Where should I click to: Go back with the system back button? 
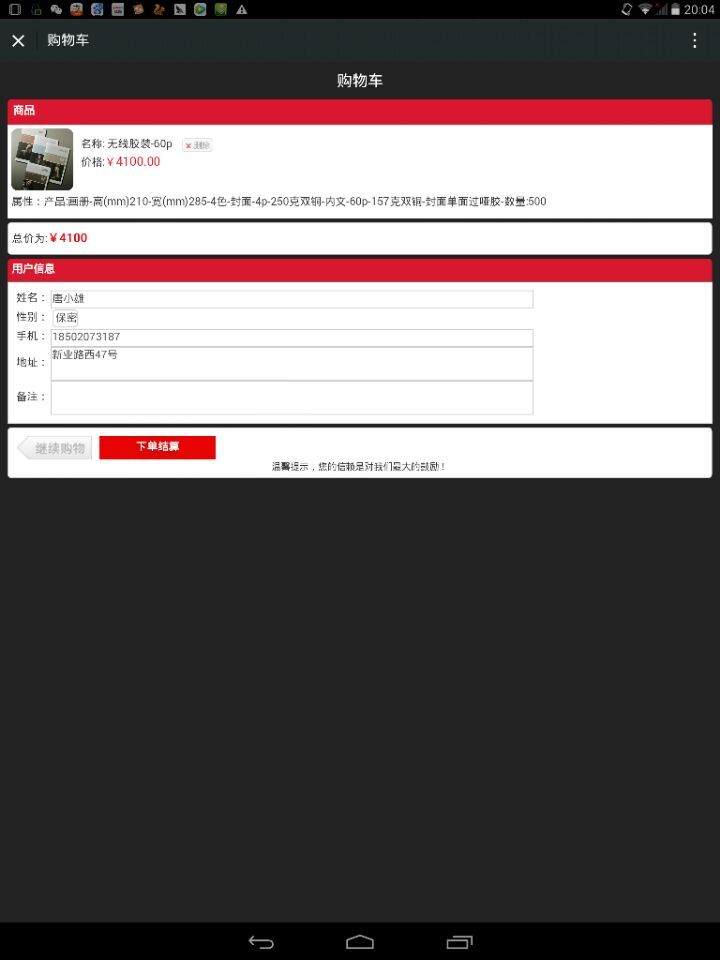[261, 941]
